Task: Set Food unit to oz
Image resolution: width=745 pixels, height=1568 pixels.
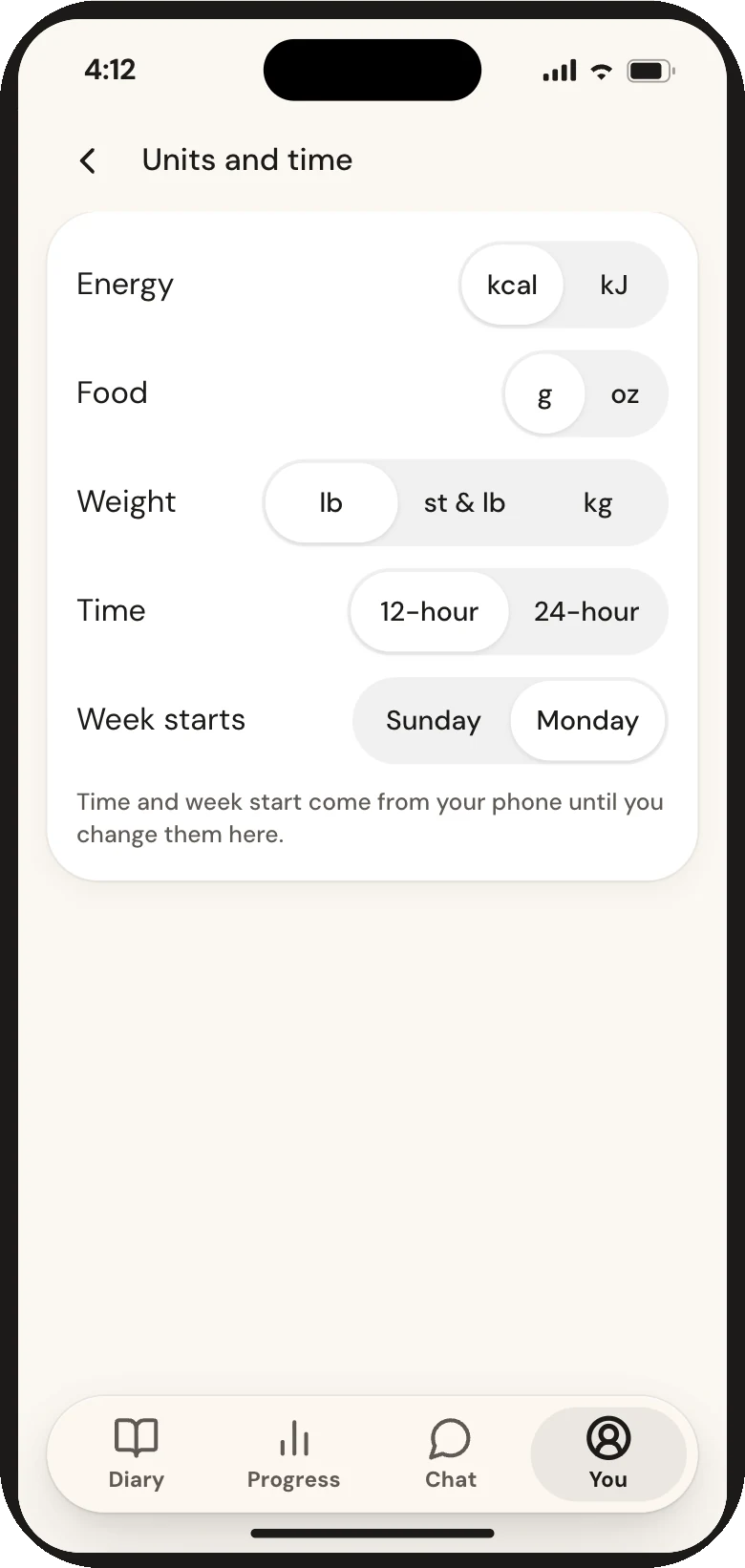Action: [x=625, y=393]
